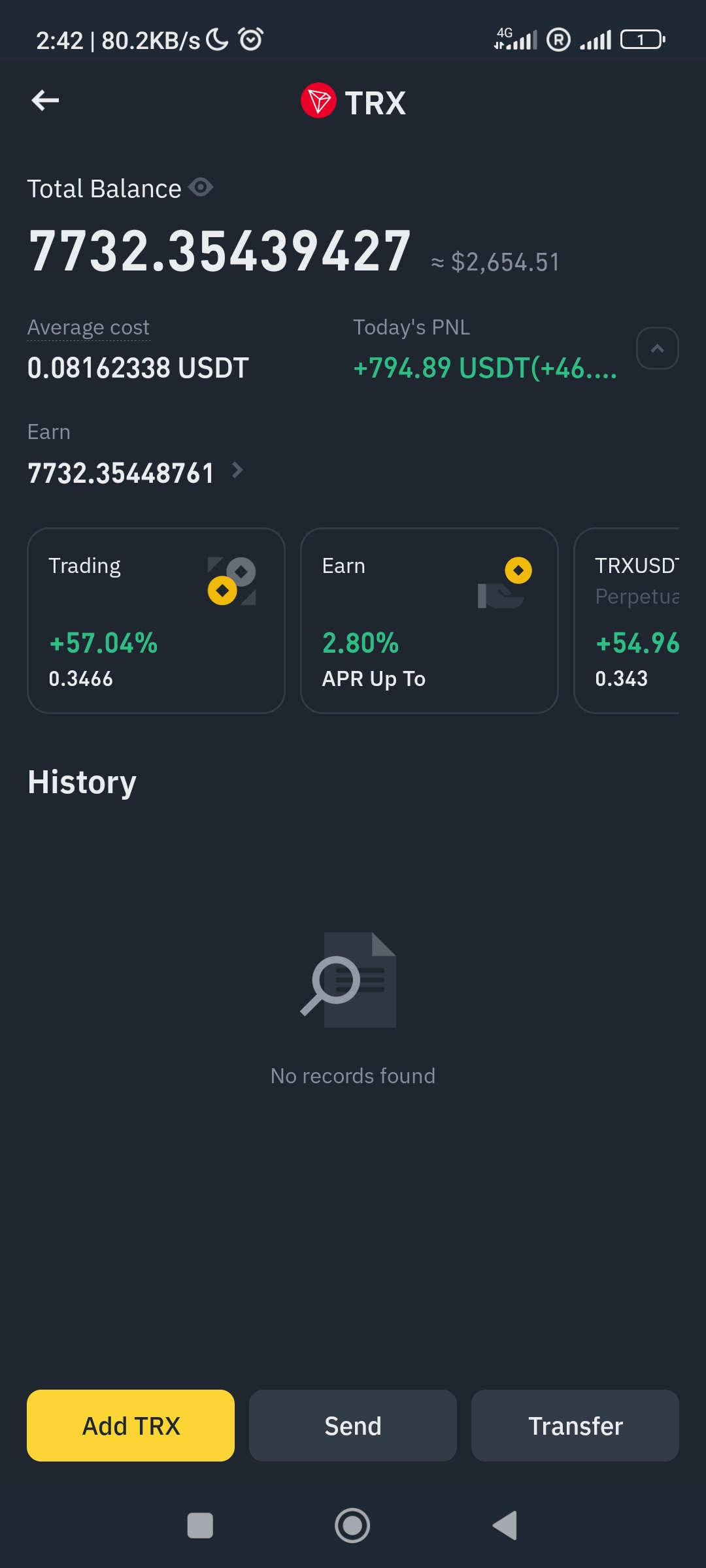Image resolution: width=706 pixels, height=1568 pixels.
Task: Hide the total balance with eye icon
Action: coord(201,188)
